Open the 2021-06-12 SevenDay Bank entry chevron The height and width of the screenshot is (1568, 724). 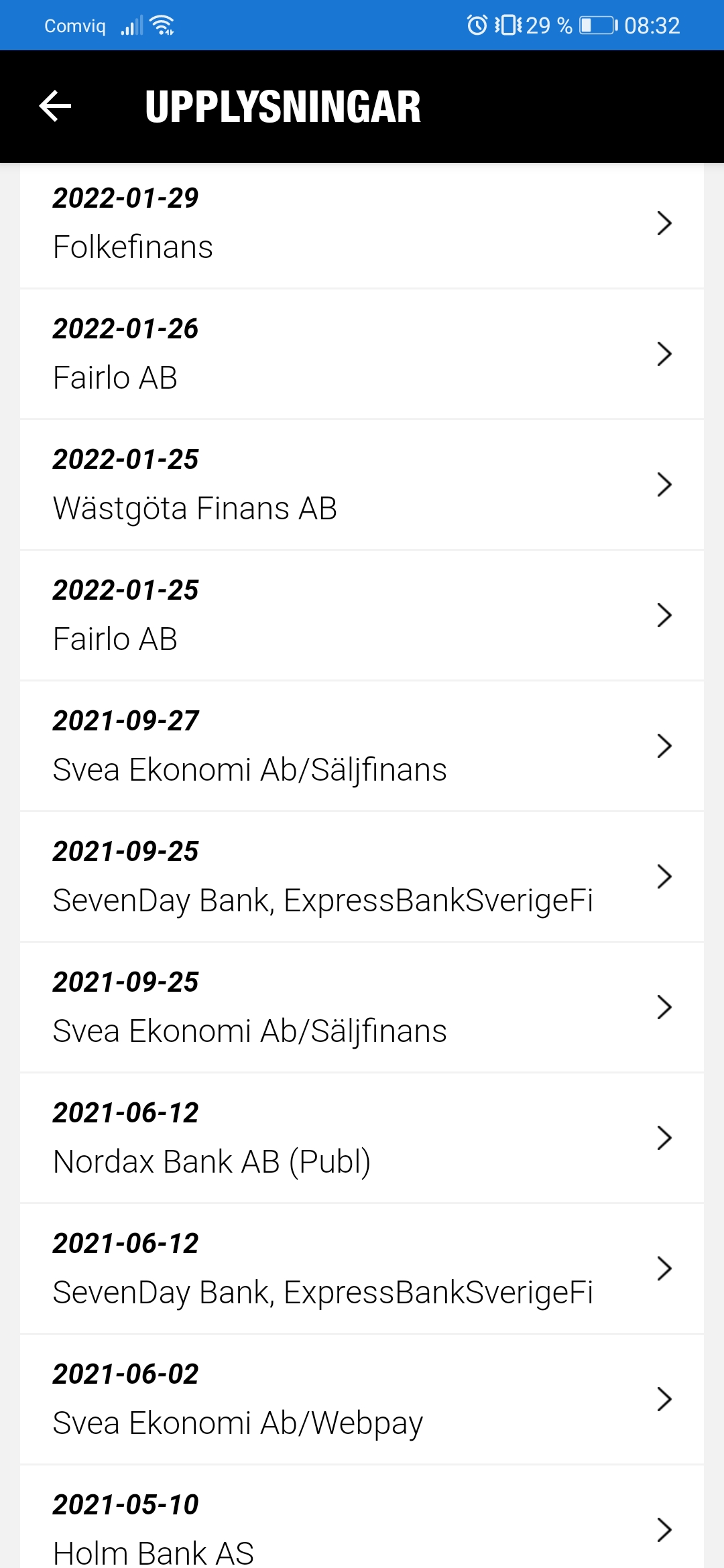tap(663, 1268)
